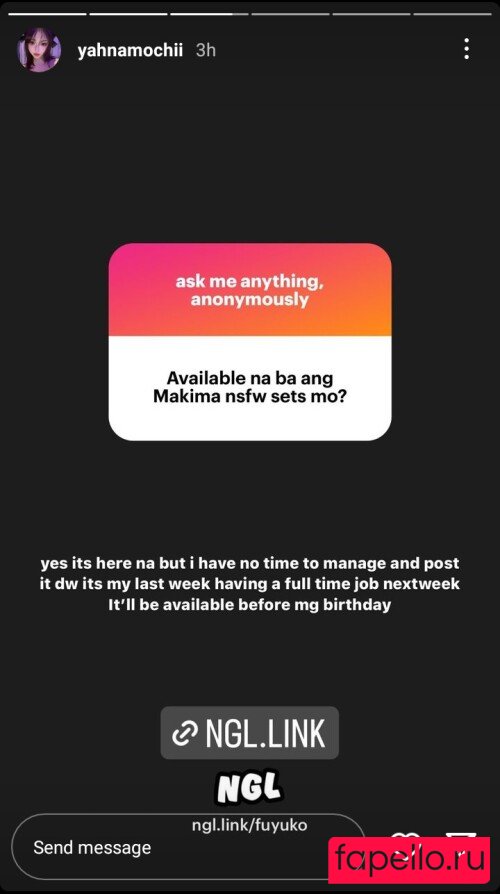Open the three-dot overflow menu
Image resolution: width=500 pixels, height=894 pixels.
coord(466,50)
